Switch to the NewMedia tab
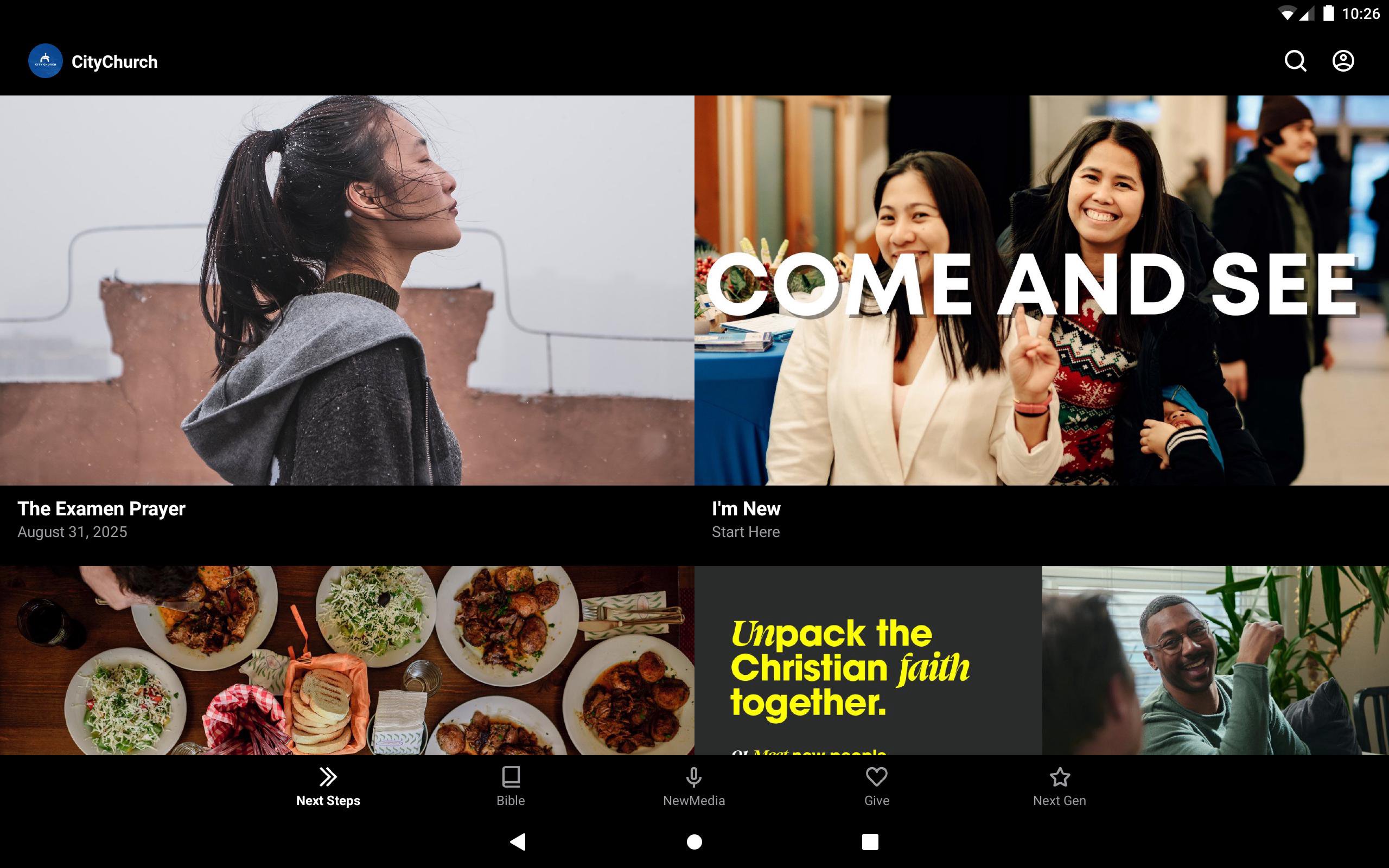The image size is (1389, 868). (693, 787)
